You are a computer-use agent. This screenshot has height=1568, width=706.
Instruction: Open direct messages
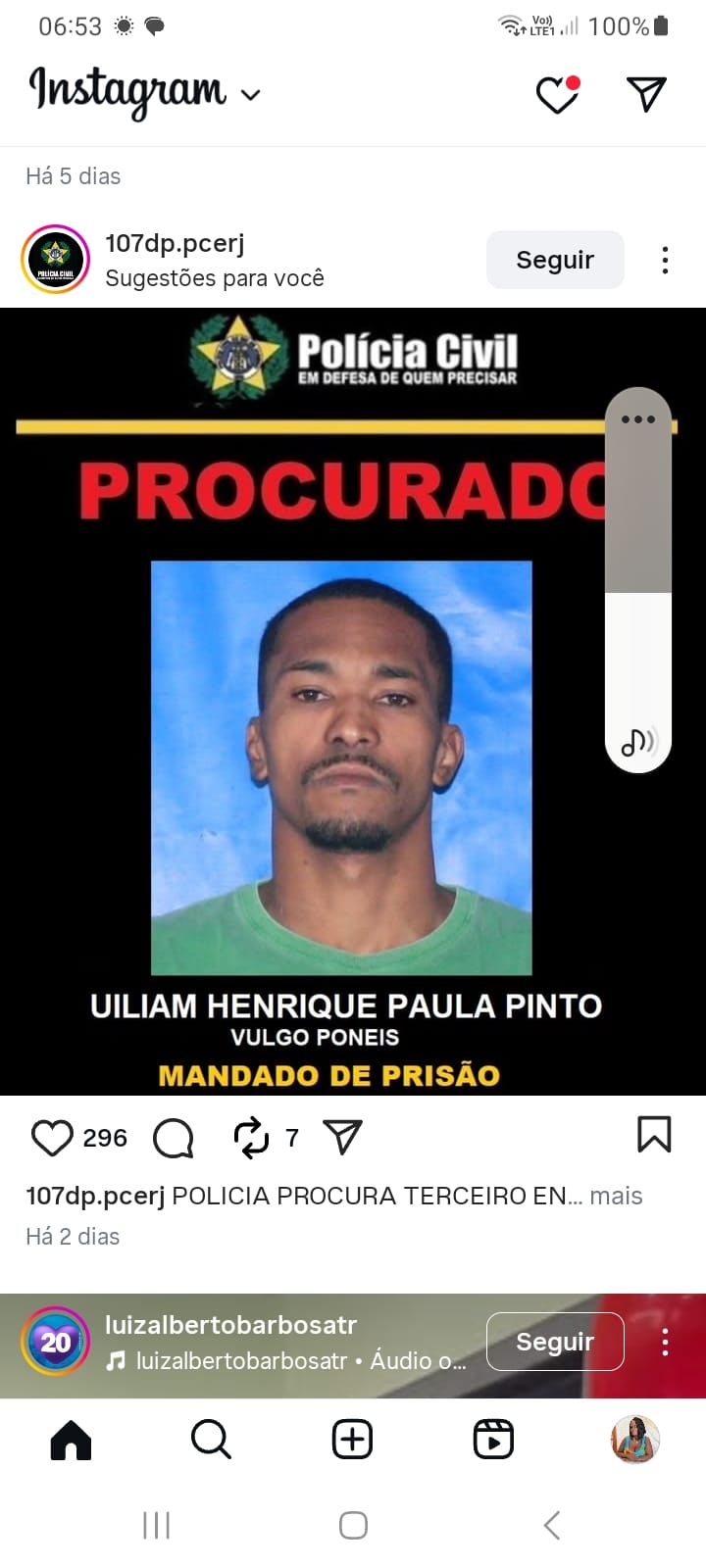pos(646,94)
